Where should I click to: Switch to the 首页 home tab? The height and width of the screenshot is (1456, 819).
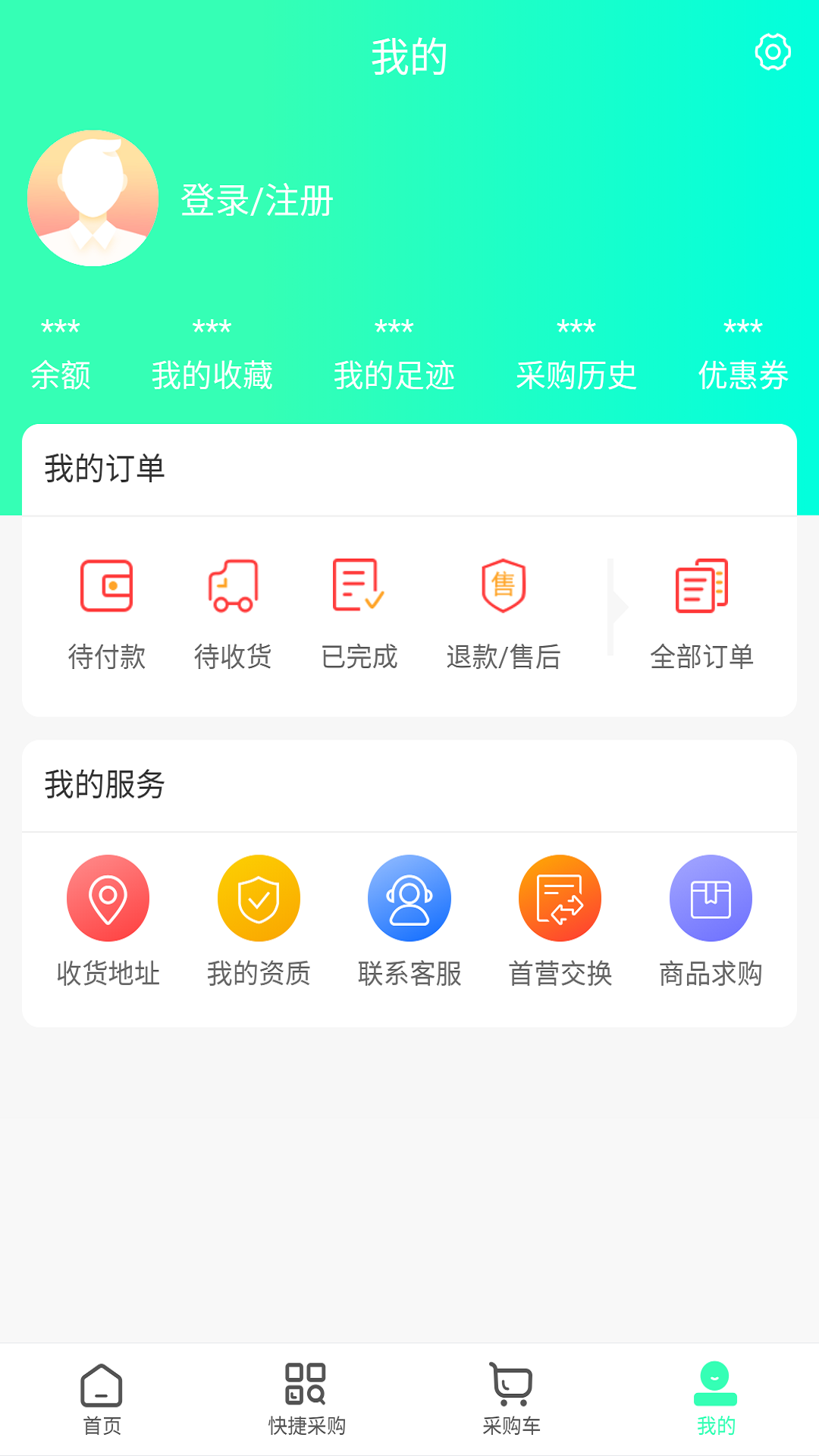point(102,1399)
